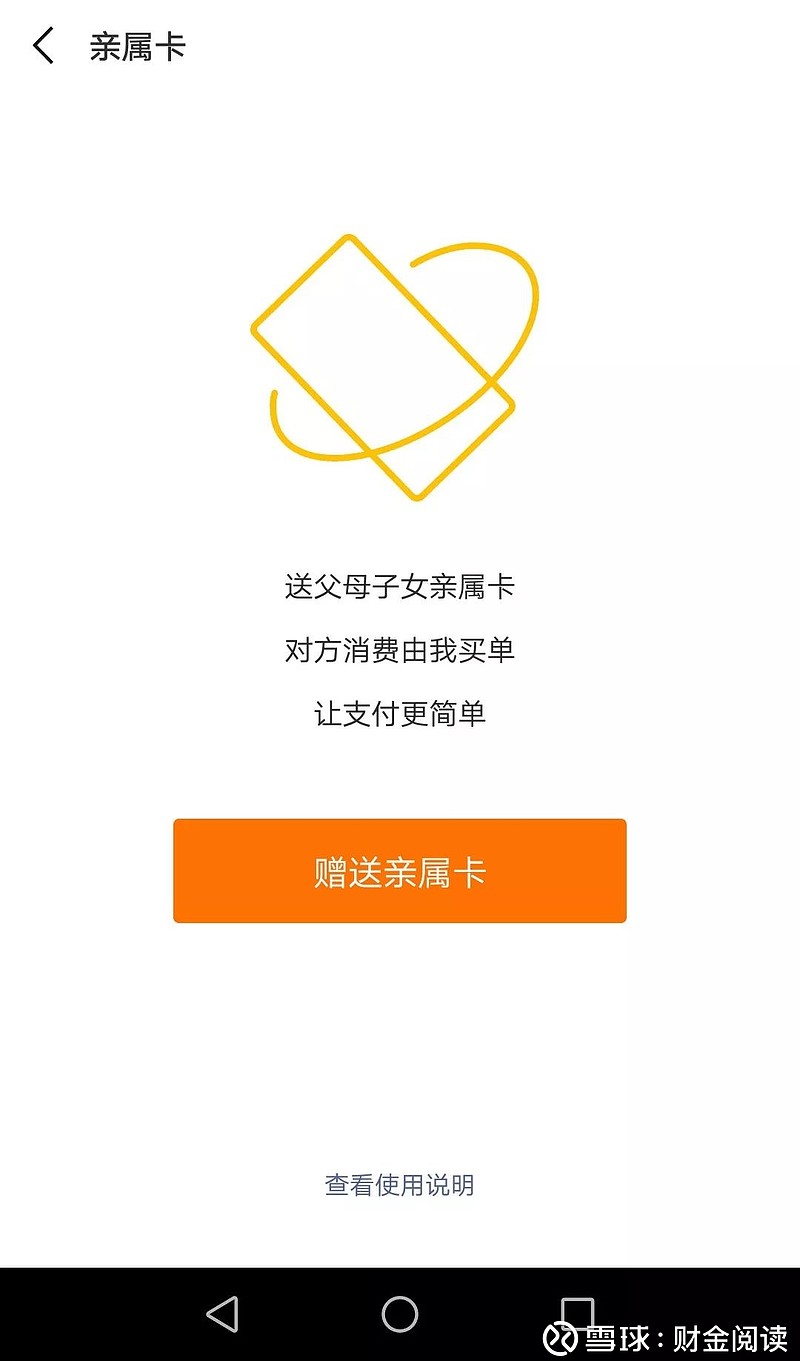Go back from the 亲属卡 screen

point(43,47)
